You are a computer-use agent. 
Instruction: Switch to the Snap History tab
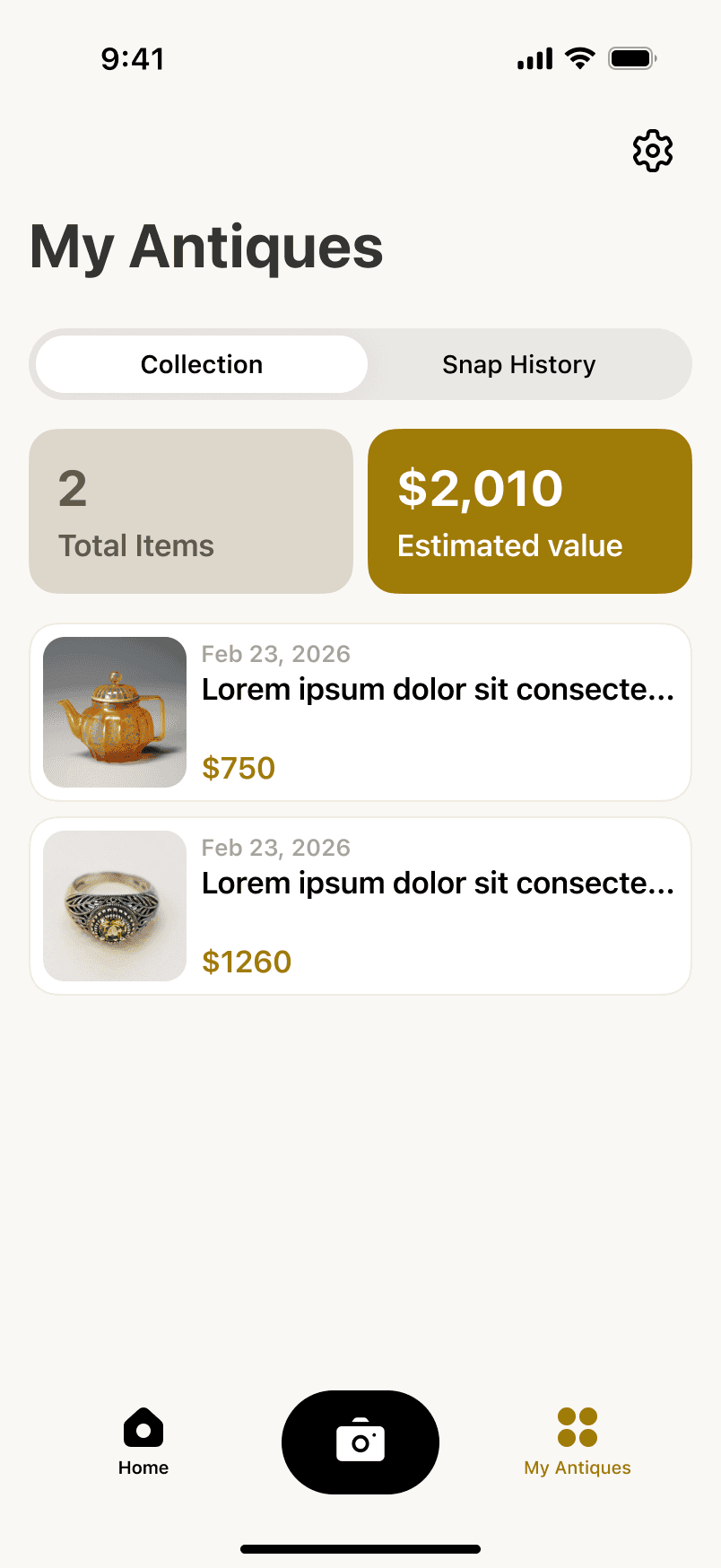[x=519, y=364]
